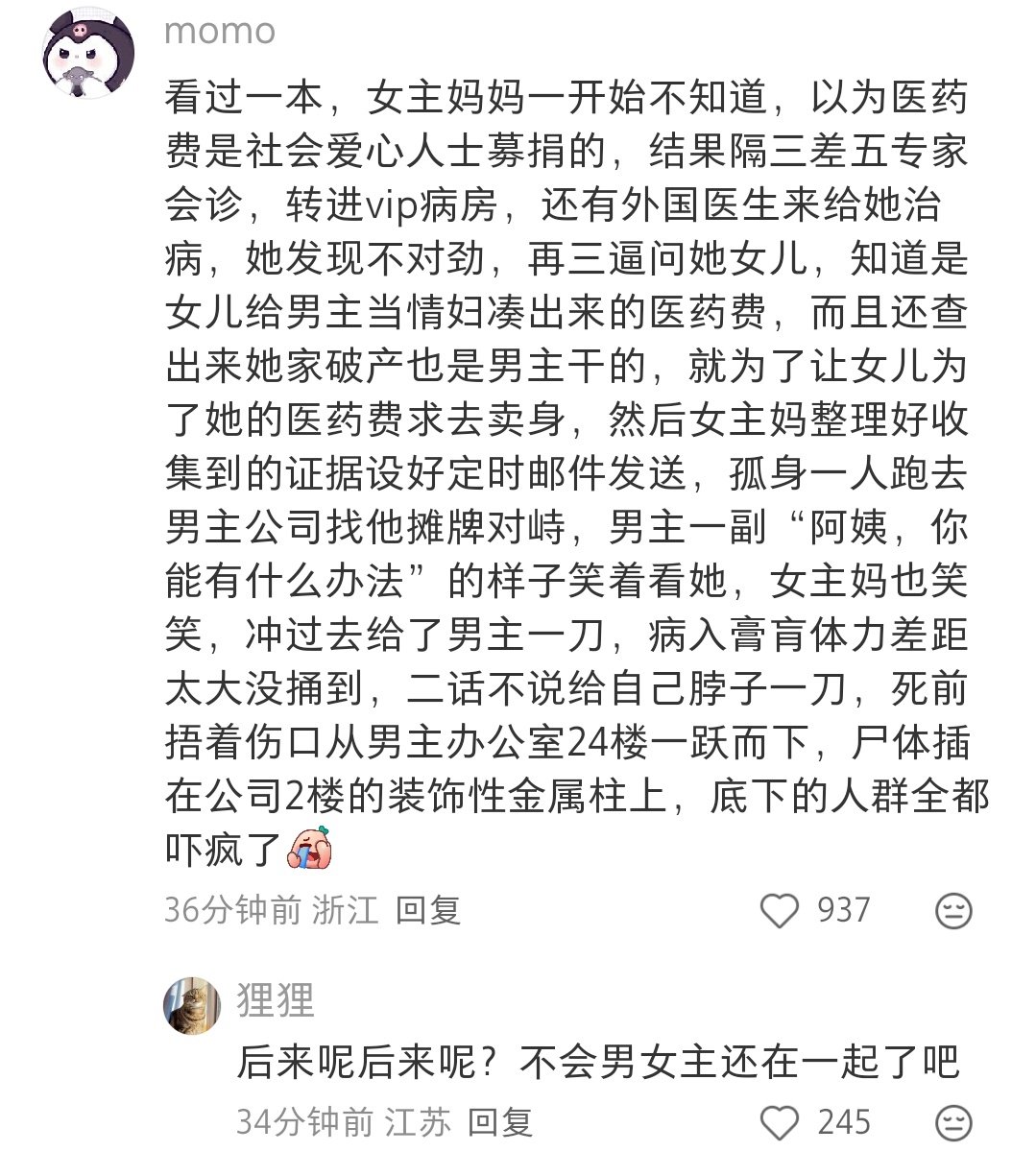
Task: Dislike momo's comment
Action: pyautogui.click(x=953, y=910)
